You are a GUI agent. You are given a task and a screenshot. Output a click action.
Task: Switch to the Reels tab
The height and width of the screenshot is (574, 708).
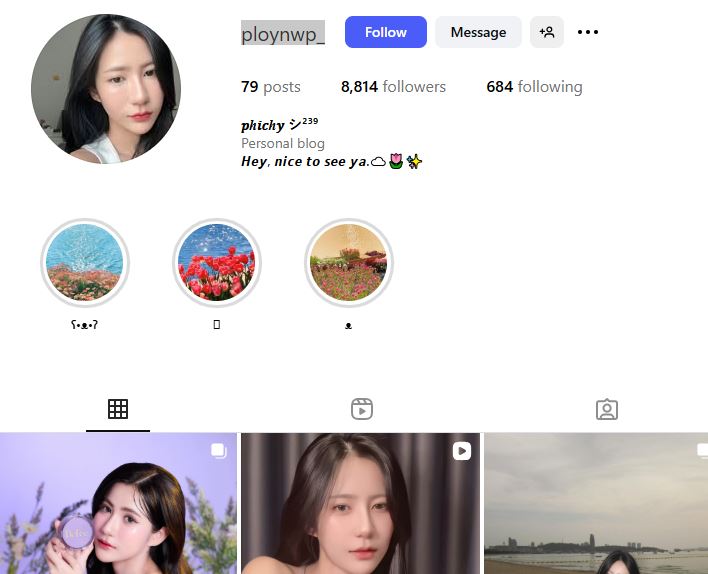click(362, 409)
